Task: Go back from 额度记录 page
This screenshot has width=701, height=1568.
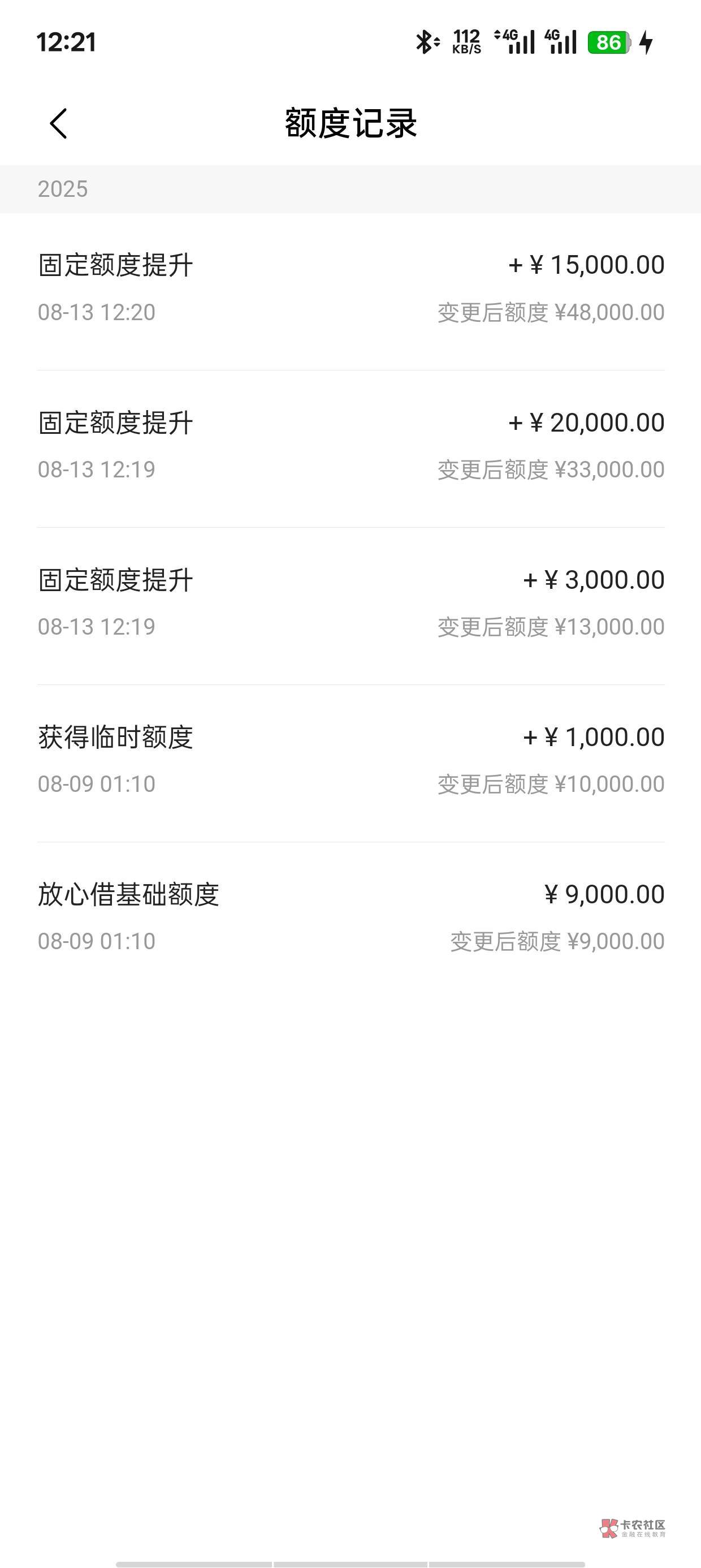Action: 58,124
